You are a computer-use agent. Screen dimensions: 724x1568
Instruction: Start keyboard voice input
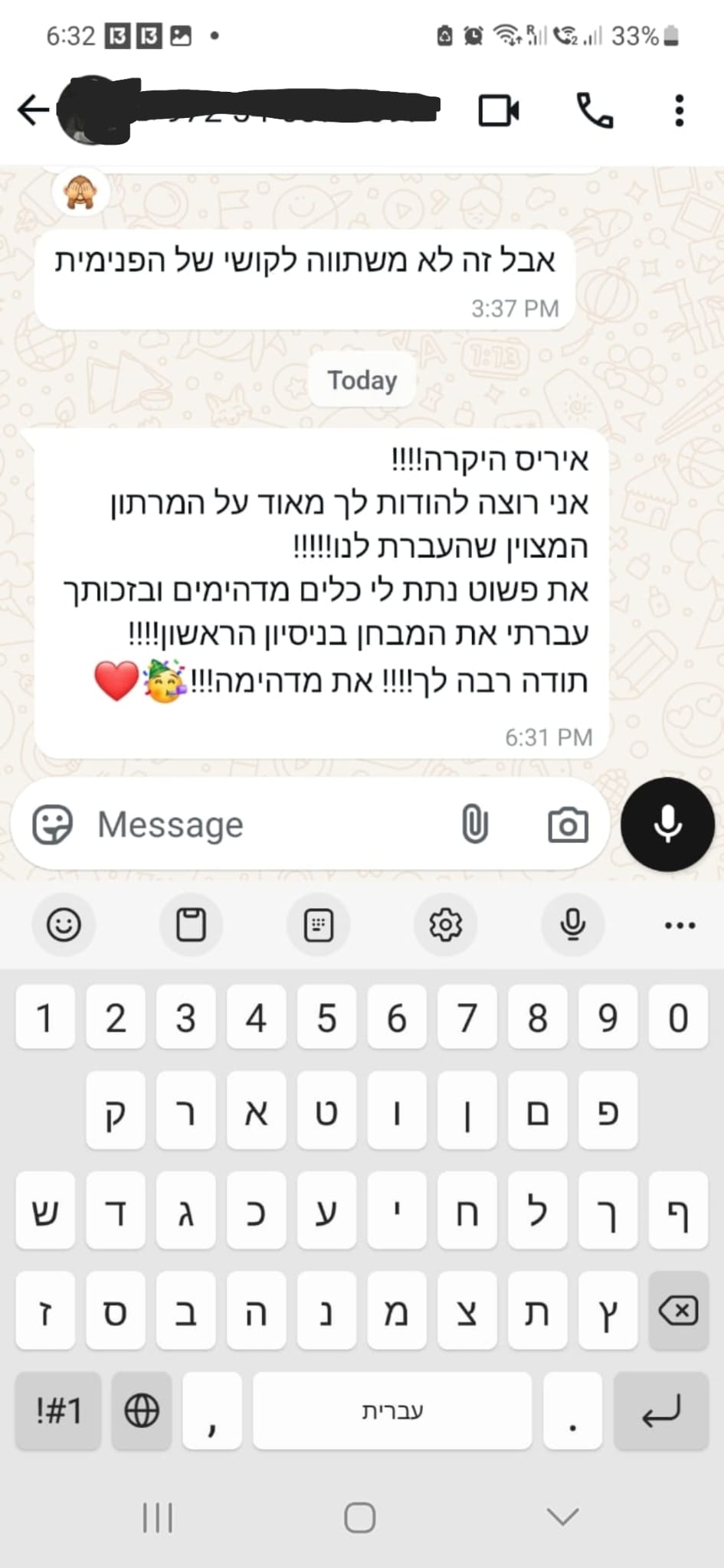pyautogui.click(x=572, y=925)
